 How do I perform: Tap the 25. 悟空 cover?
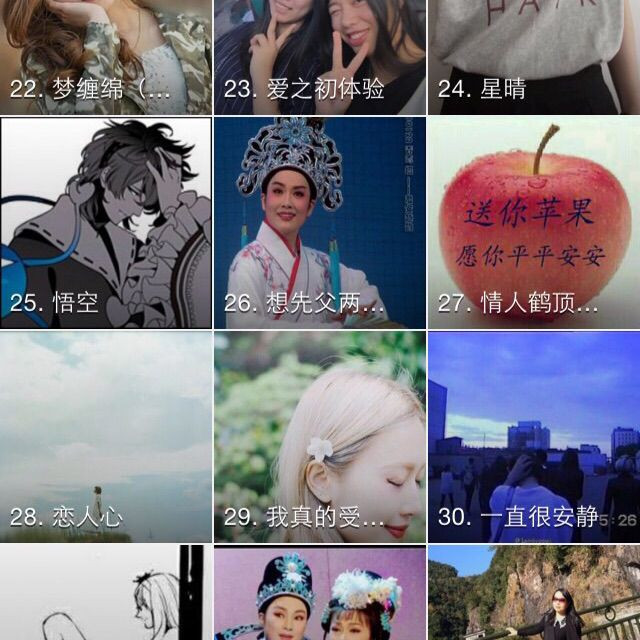click(105, 222)
